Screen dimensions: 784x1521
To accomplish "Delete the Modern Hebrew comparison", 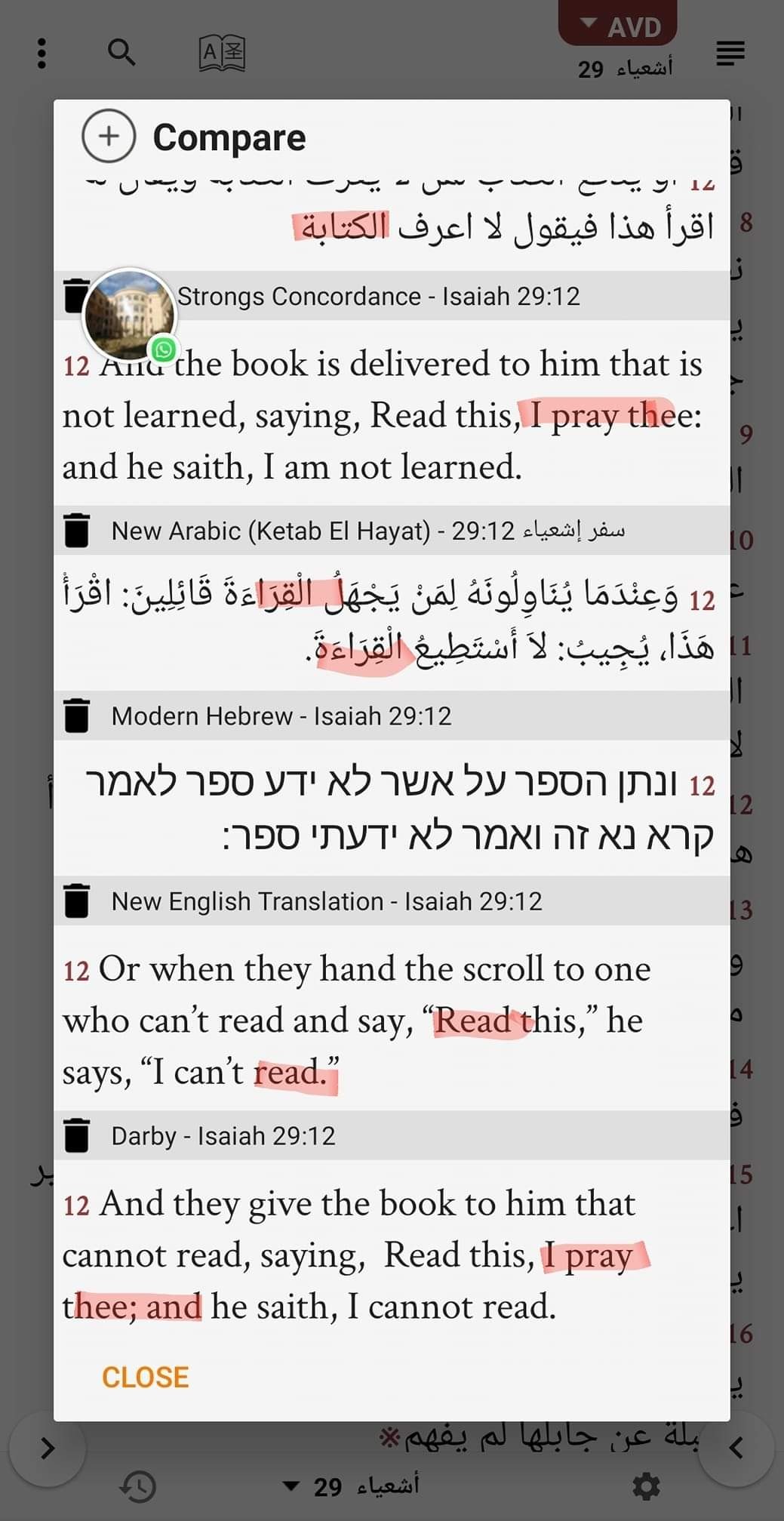I will [x=76, y=715].
